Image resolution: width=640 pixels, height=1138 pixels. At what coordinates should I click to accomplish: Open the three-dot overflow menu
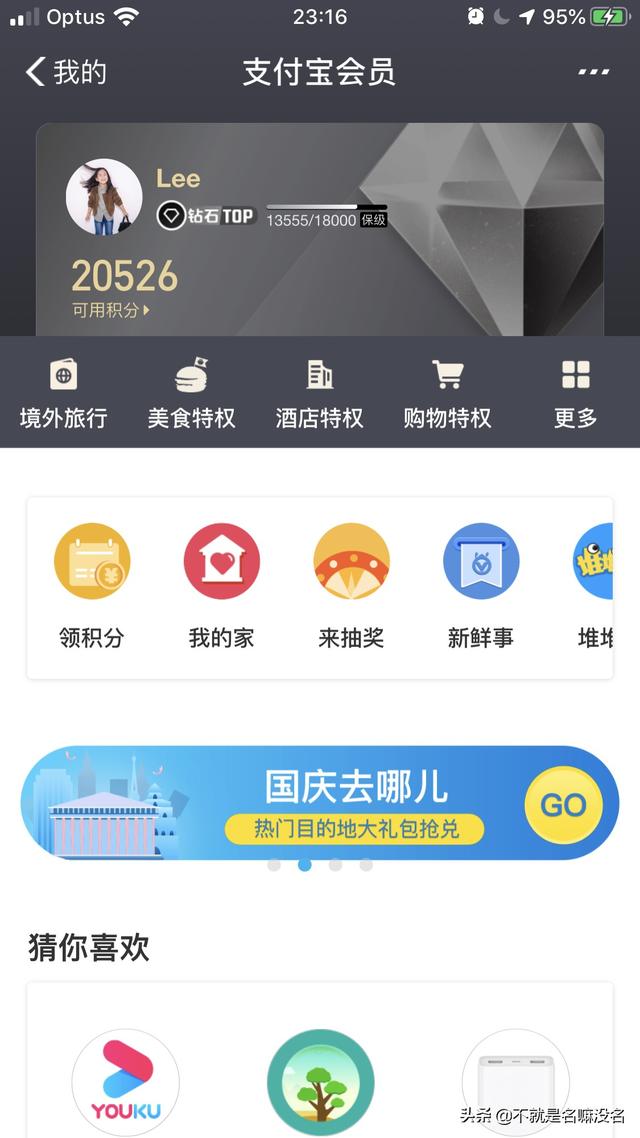tap(593, 72)
